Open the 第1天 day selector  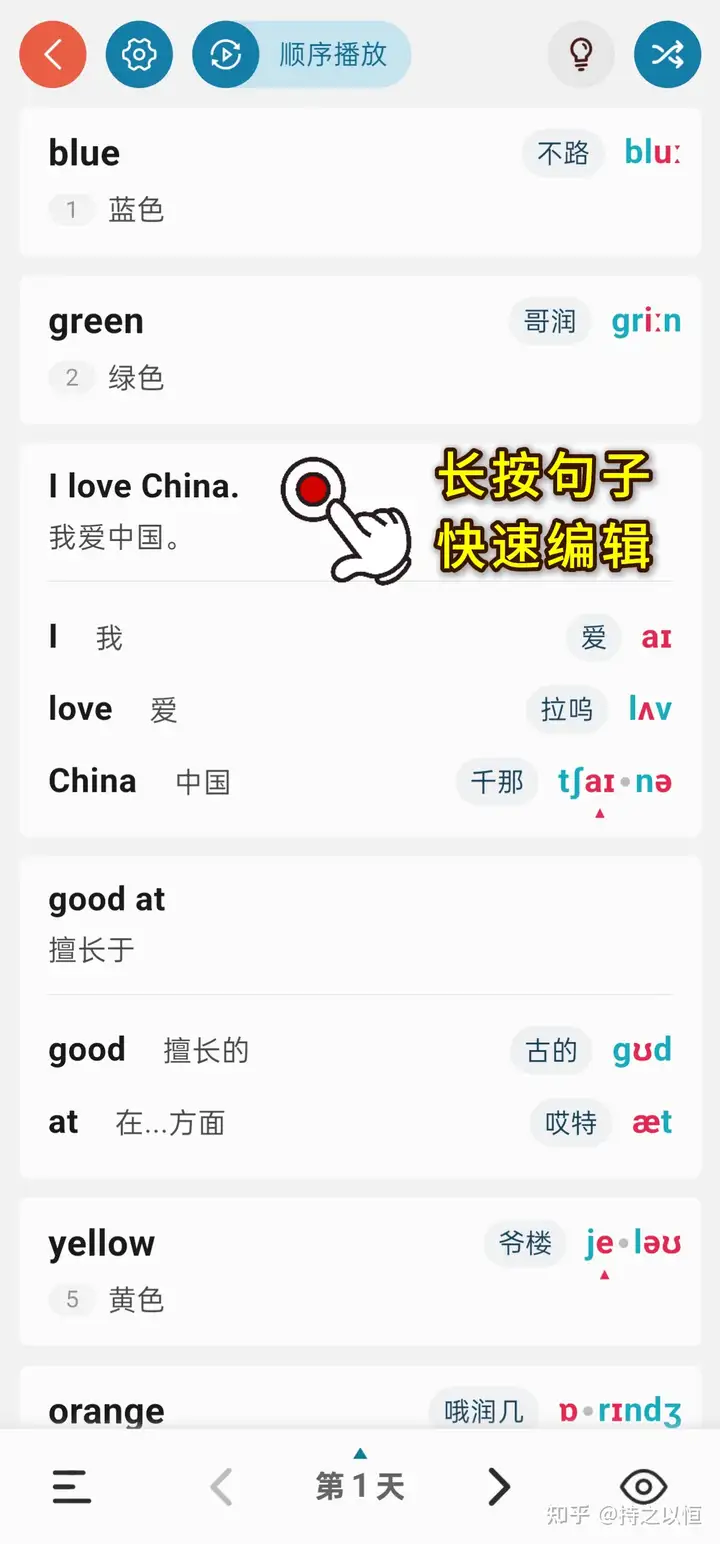click(360, 1485)
